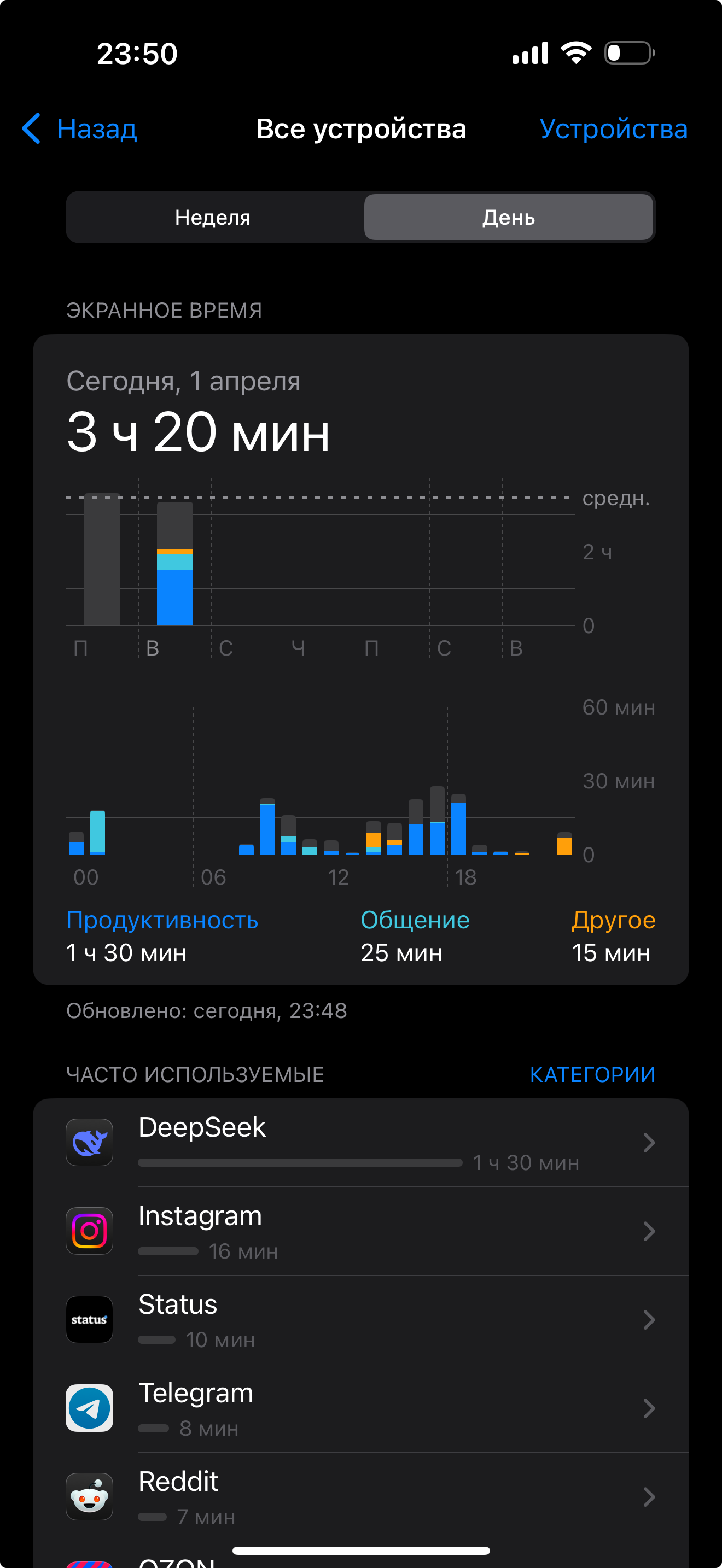This screenshot has width=722, height=1568.
Task: Open the Устройства device picker
Action: [613, 129]
